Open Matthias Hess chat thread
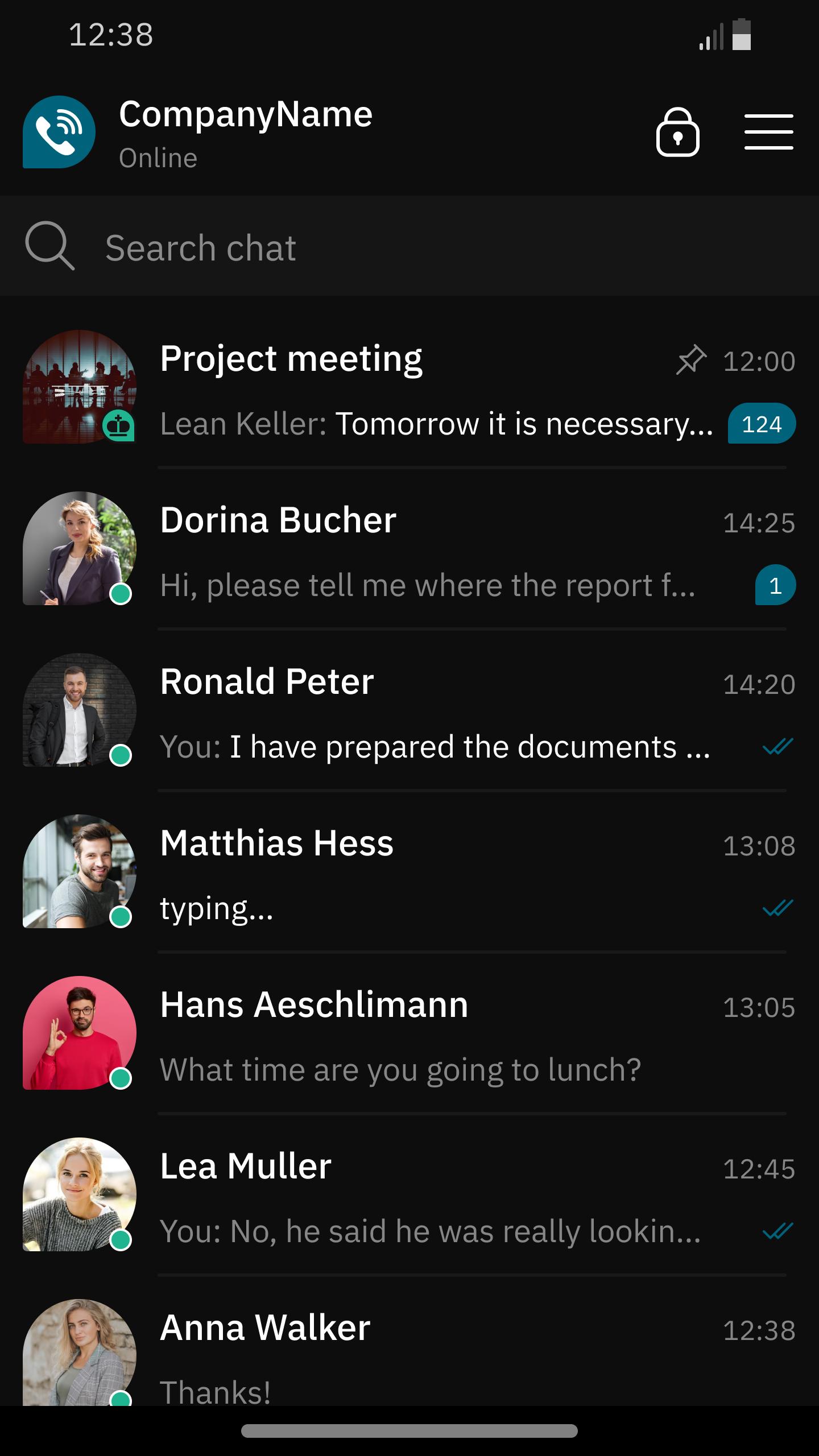819x1456 pixels. pos(409,874)
